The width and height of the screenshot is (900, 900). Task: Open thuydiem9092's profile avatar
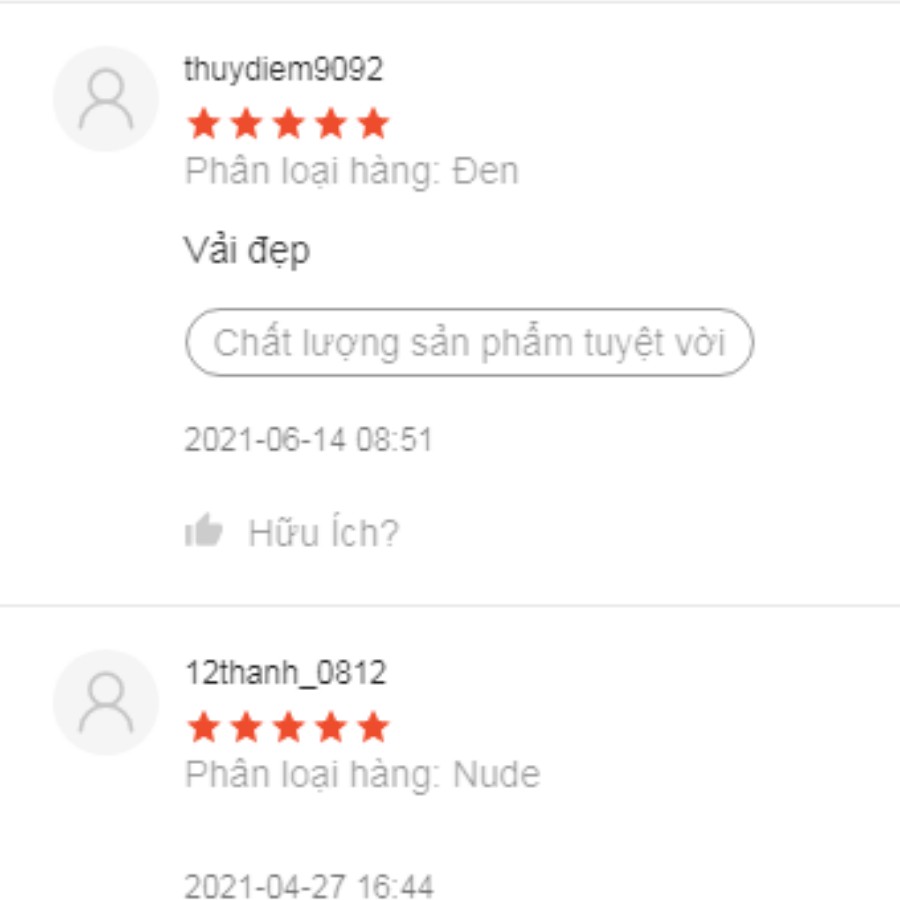tap(106, 99)
